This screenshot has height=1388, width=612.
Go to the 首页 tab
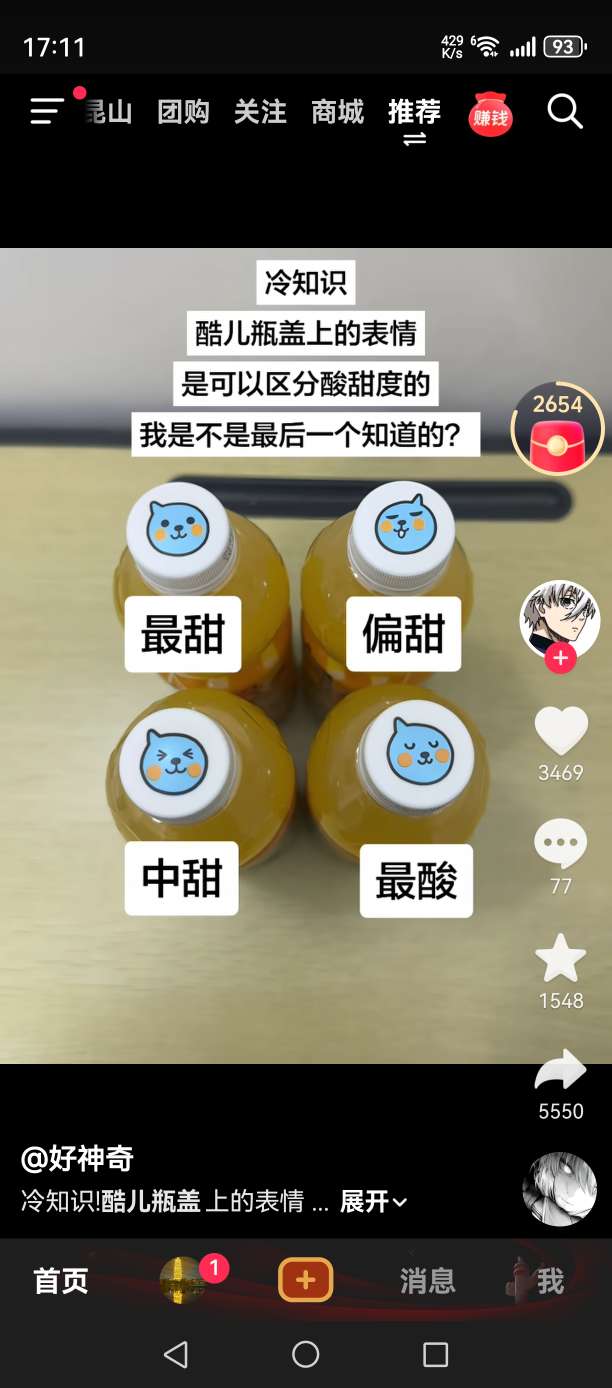[x=61, y=1281]
